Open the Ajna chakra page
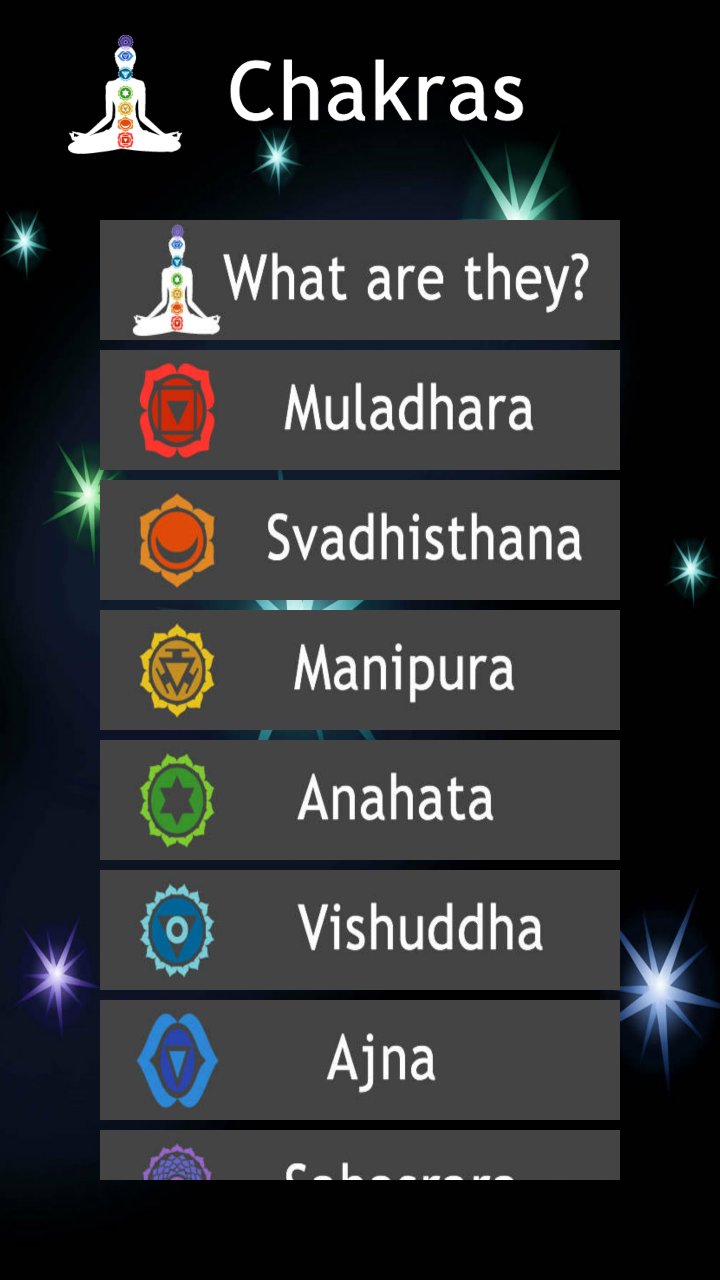 pyautogui.click(x=360, y=1060)
